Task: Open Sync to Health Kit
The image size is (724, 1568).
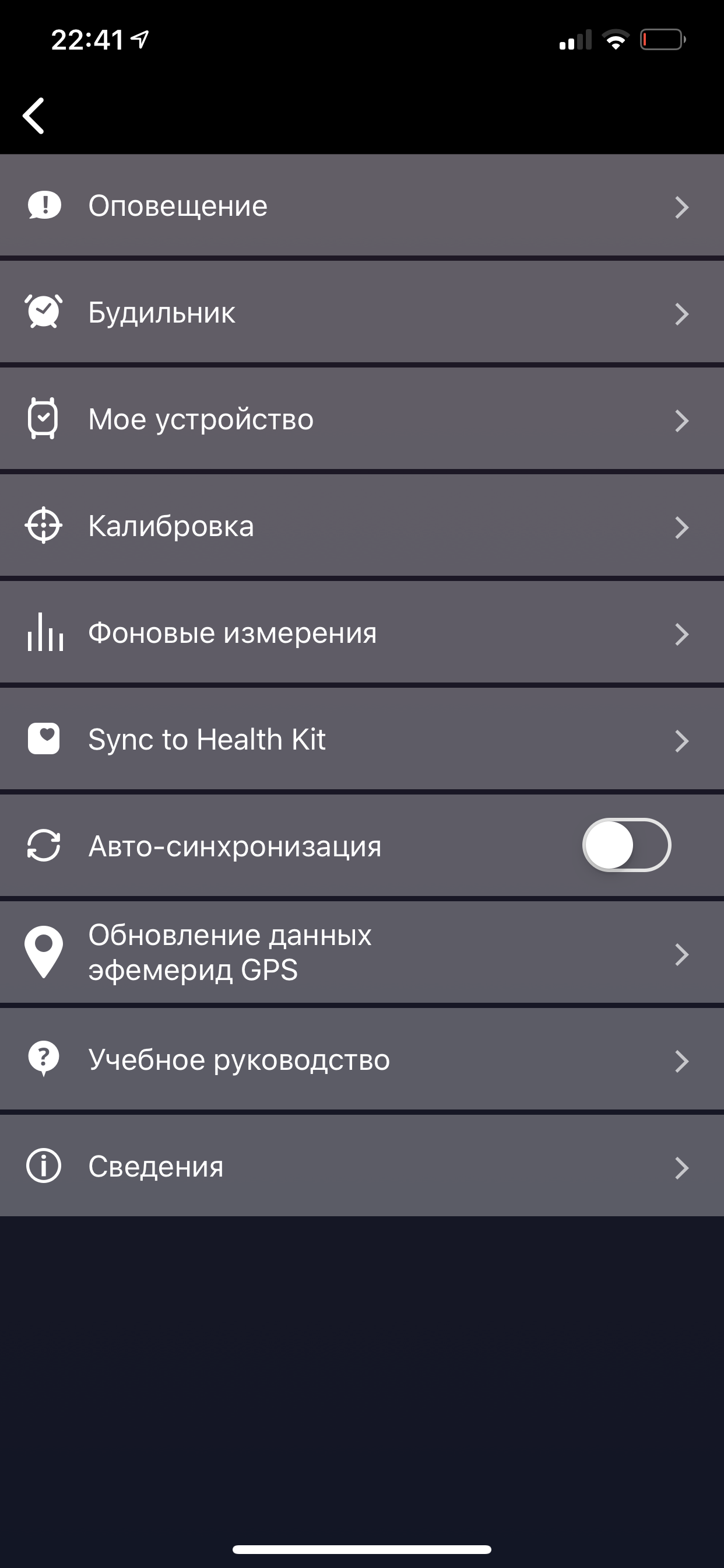Action: (361, 740)
